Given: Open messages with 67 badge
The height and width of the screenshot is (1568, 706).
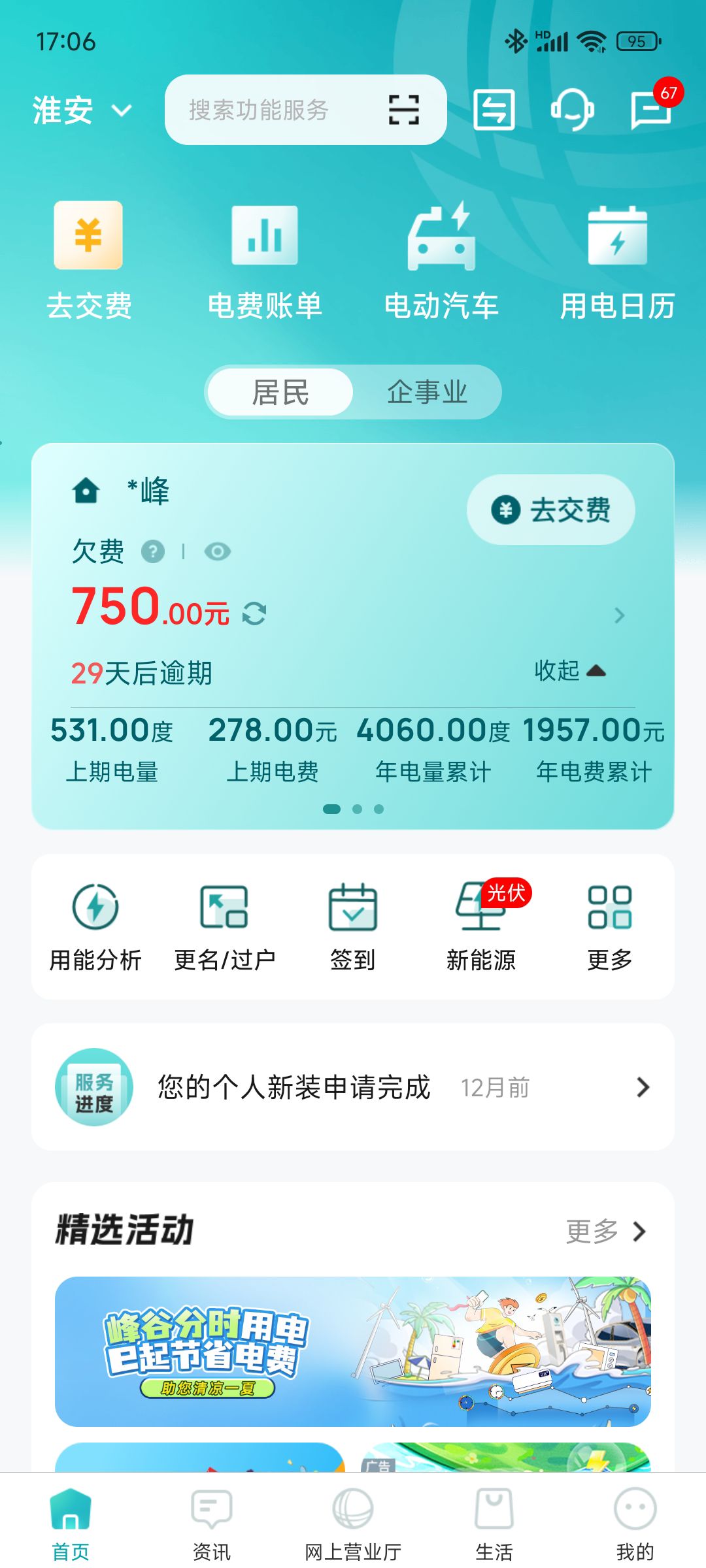Looking at the screenshot, I should click(x=652, y=109).
